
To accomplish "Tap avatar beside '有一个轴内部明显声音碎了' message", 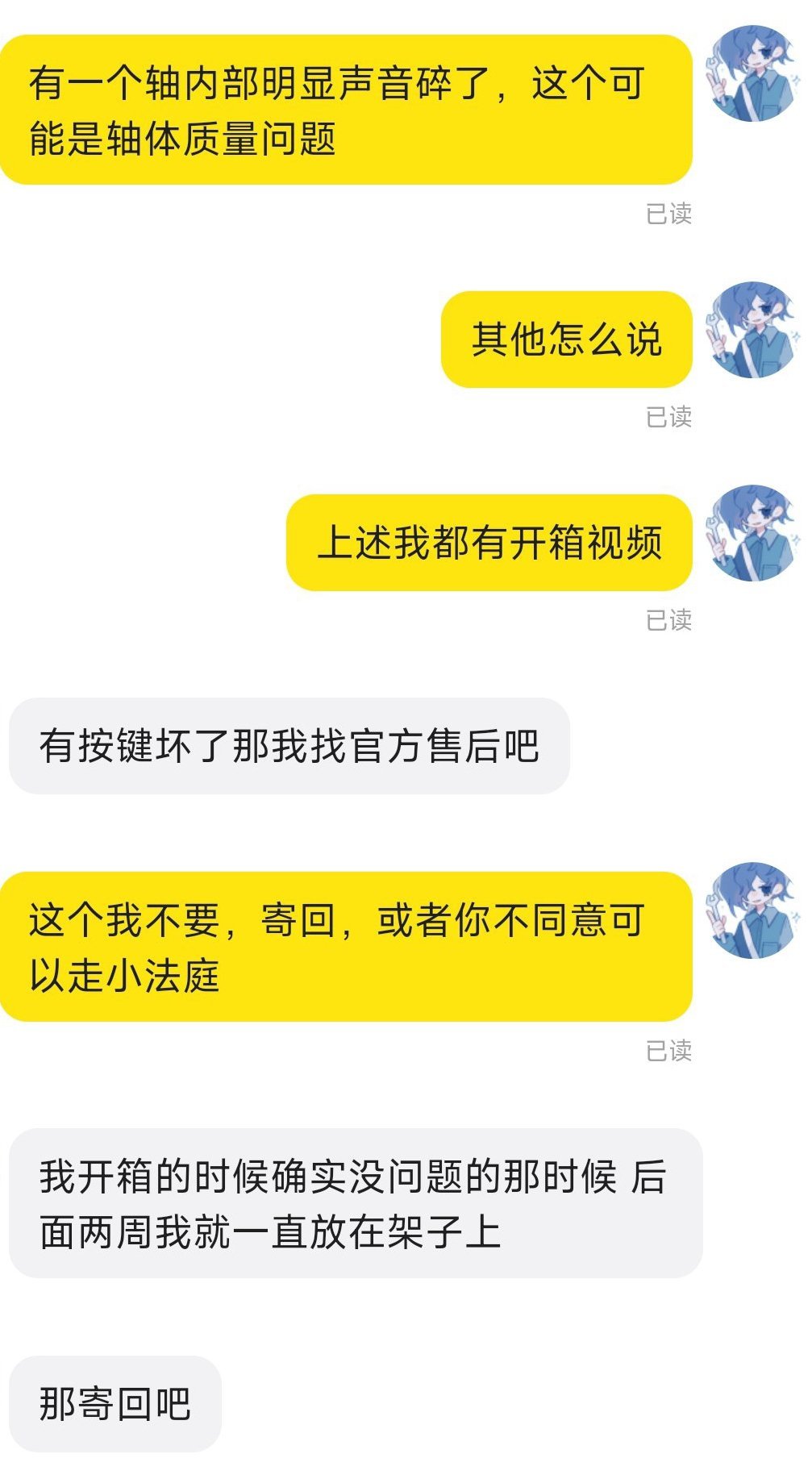I will tap(753, 73).
